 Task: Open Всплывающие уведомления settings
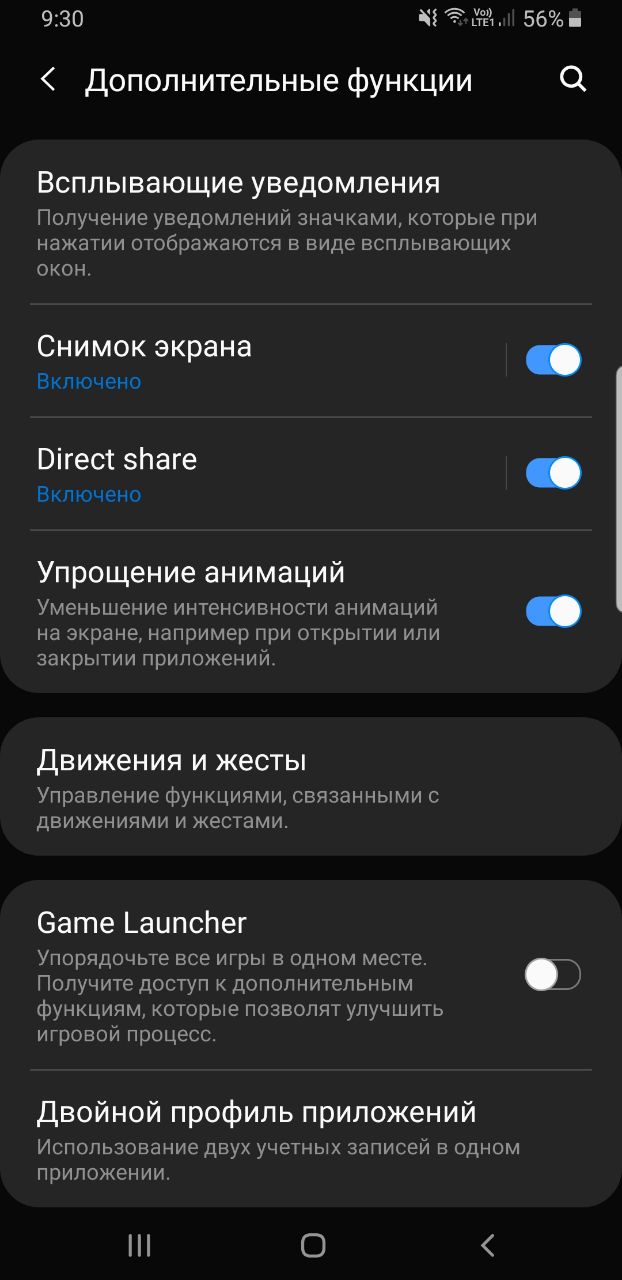(311, 223)
